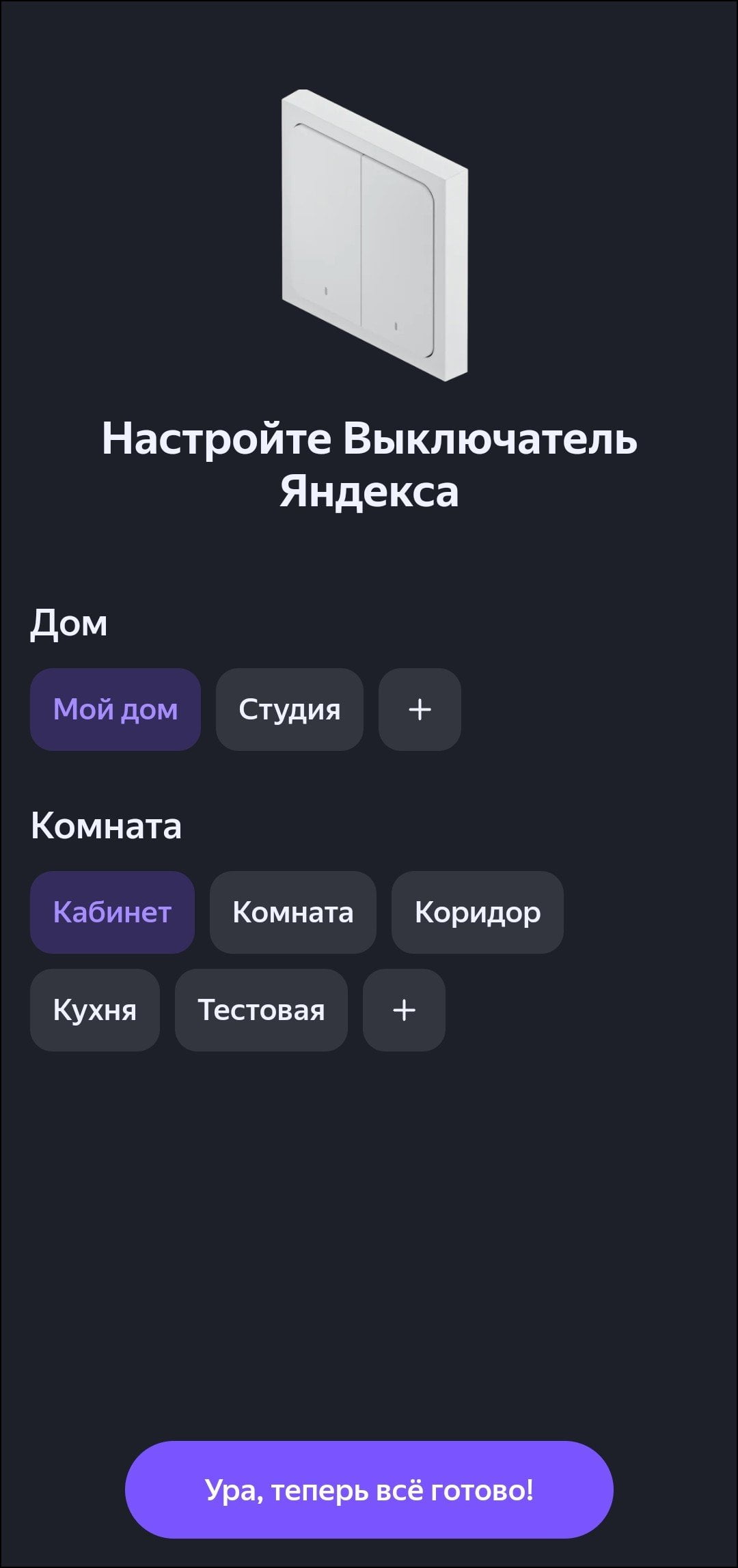Pick Коридор as the room

(478, 912)
